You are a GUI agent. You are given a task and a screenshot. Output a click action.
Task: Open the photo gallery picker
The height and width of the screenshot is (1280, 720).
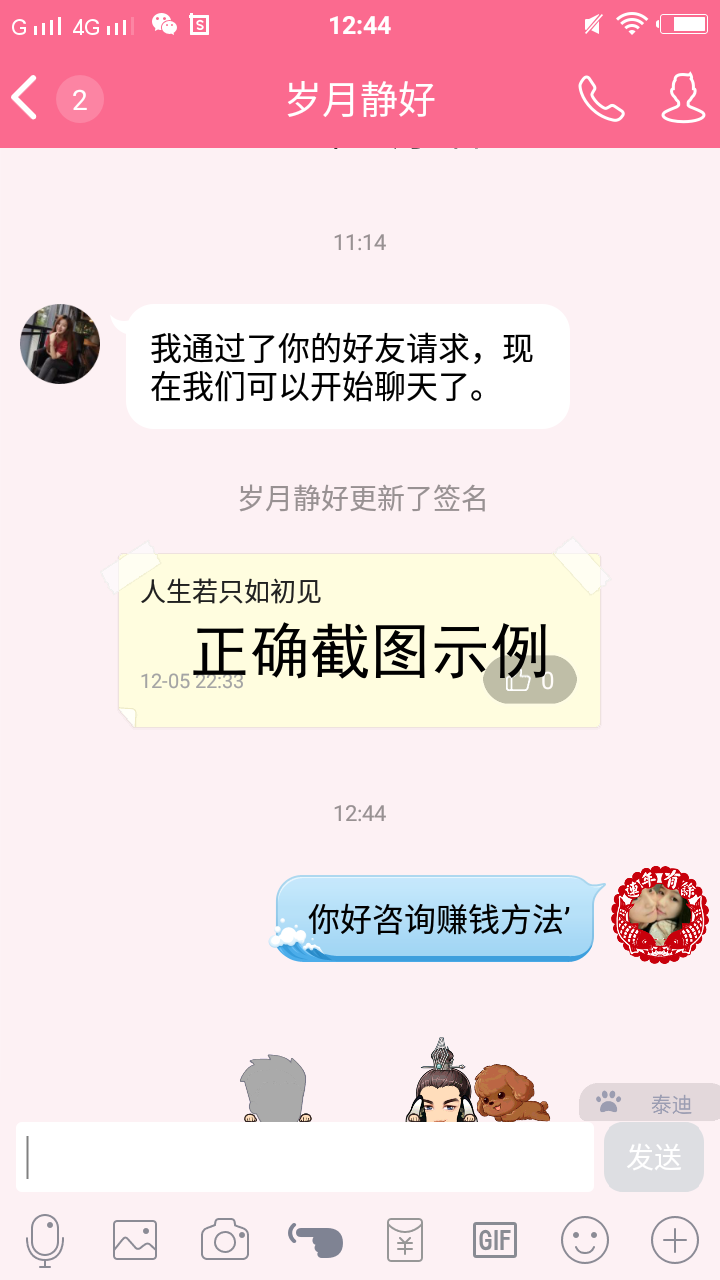point(135,1241)
